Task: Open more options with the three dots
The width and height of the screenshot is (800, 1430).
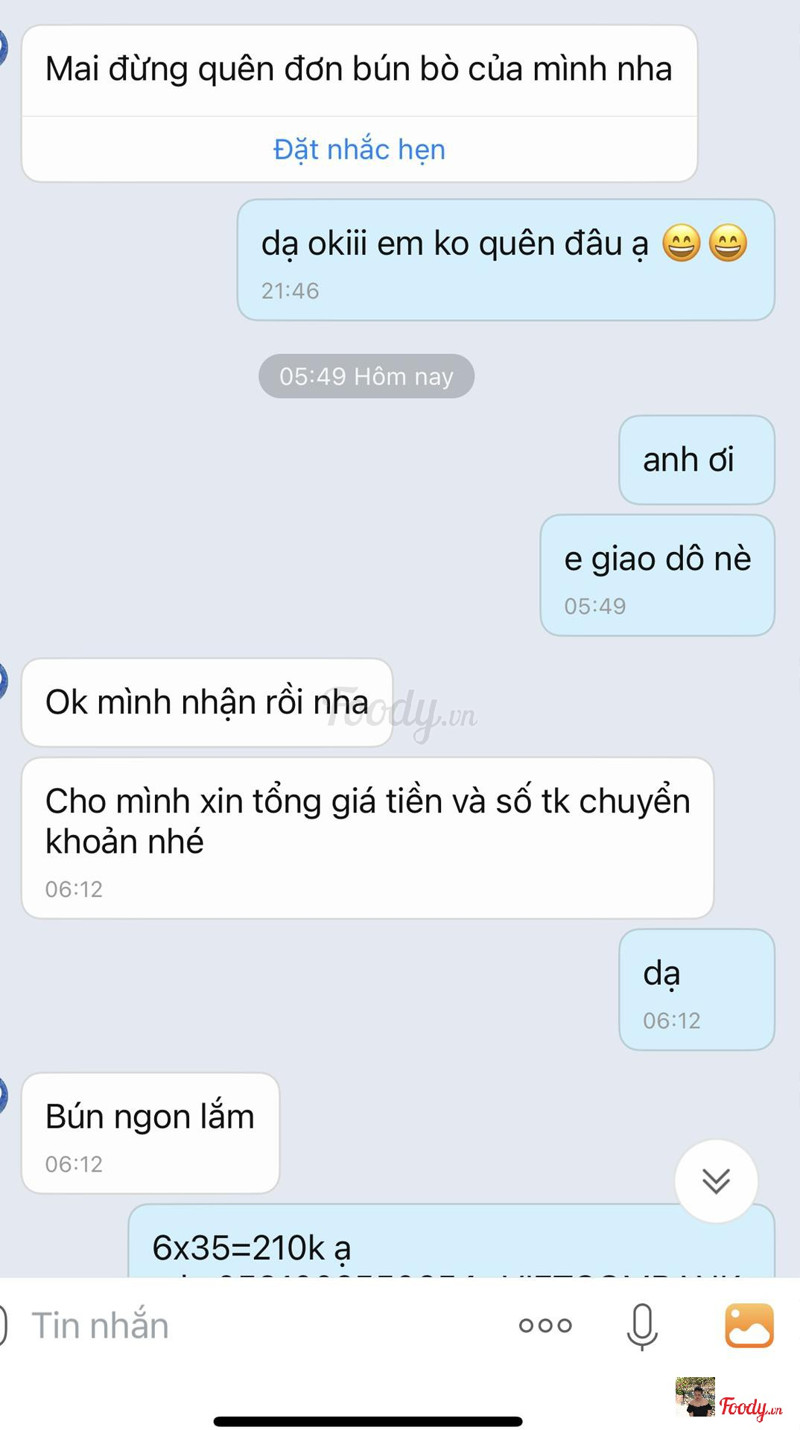Action: tap(545, 1326)
